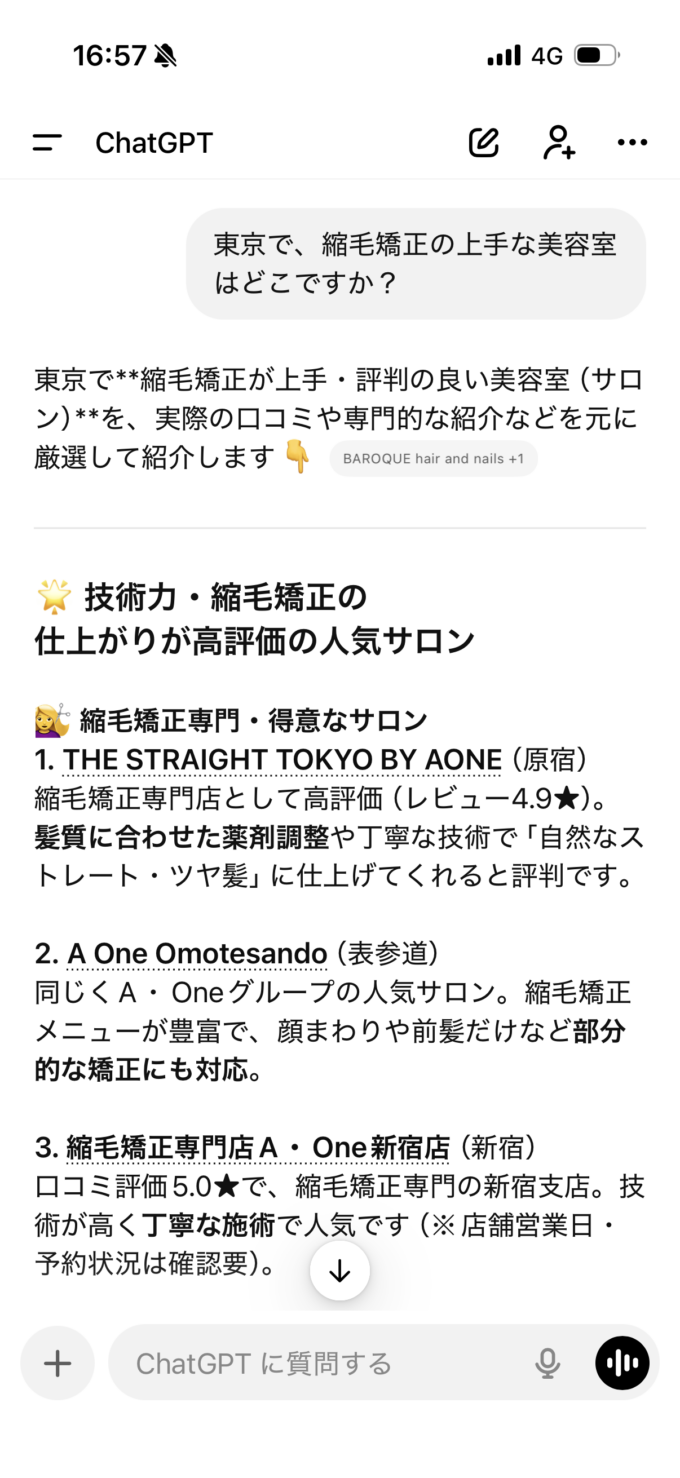
Task: Tap the plus attachment button
Action: (x=58, y=1363)
